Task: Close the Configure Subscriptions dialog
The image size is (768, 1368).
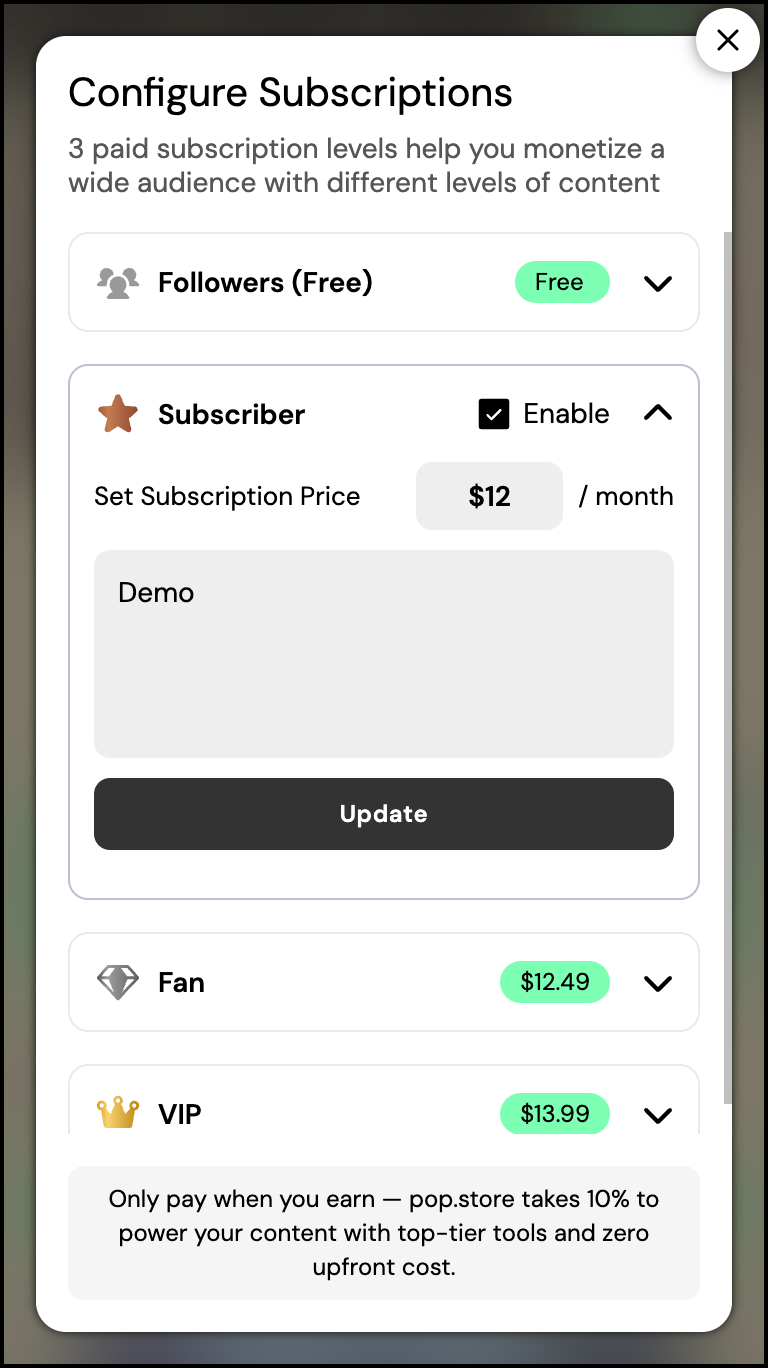Action: click(x=727, y=40)
